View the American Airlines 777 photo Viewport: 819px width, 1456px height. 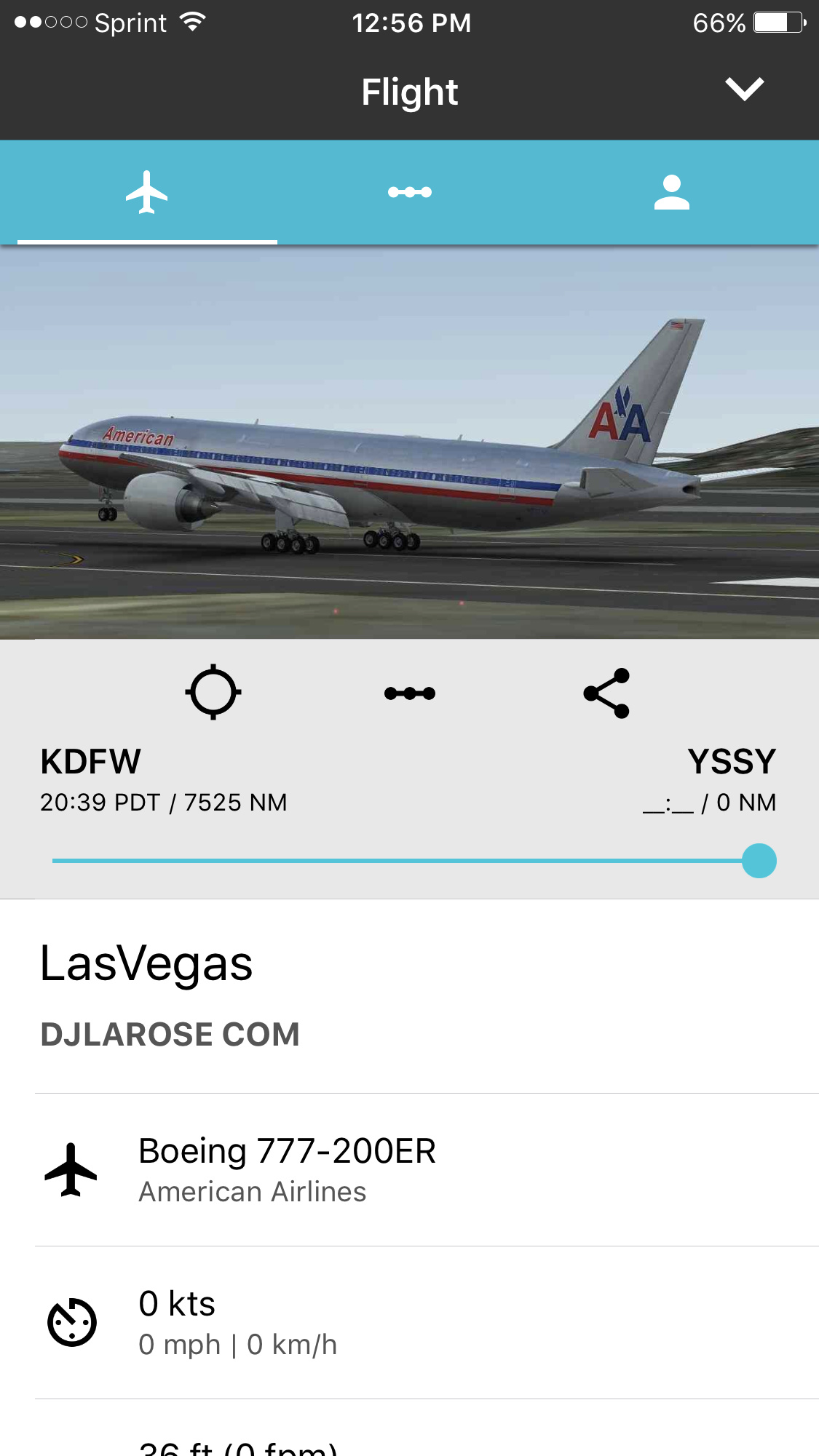click(x=409, y=442)
